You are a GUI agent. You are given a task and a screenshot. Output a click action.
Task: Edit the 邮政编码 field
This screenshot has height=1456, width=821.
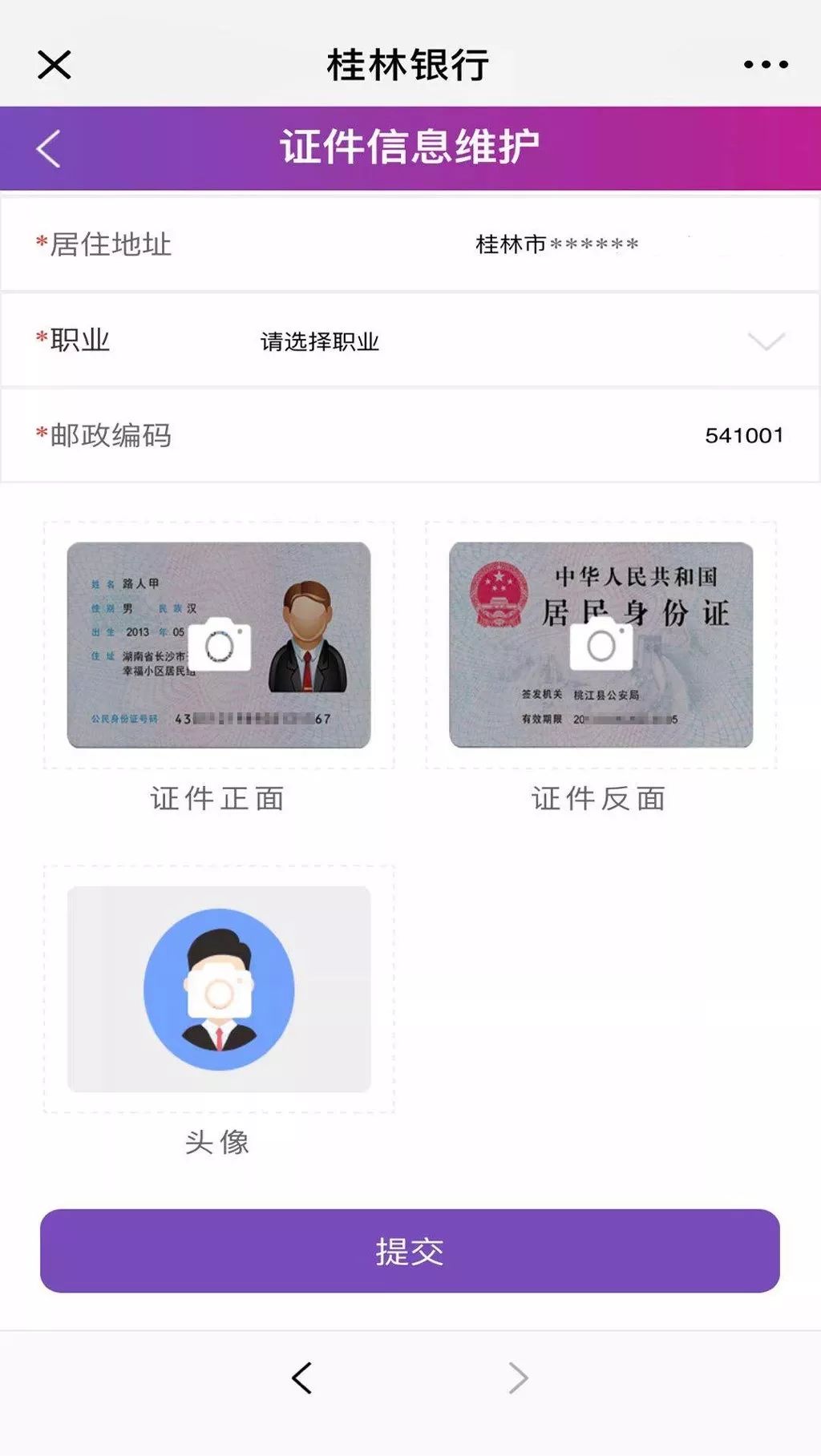410,435
